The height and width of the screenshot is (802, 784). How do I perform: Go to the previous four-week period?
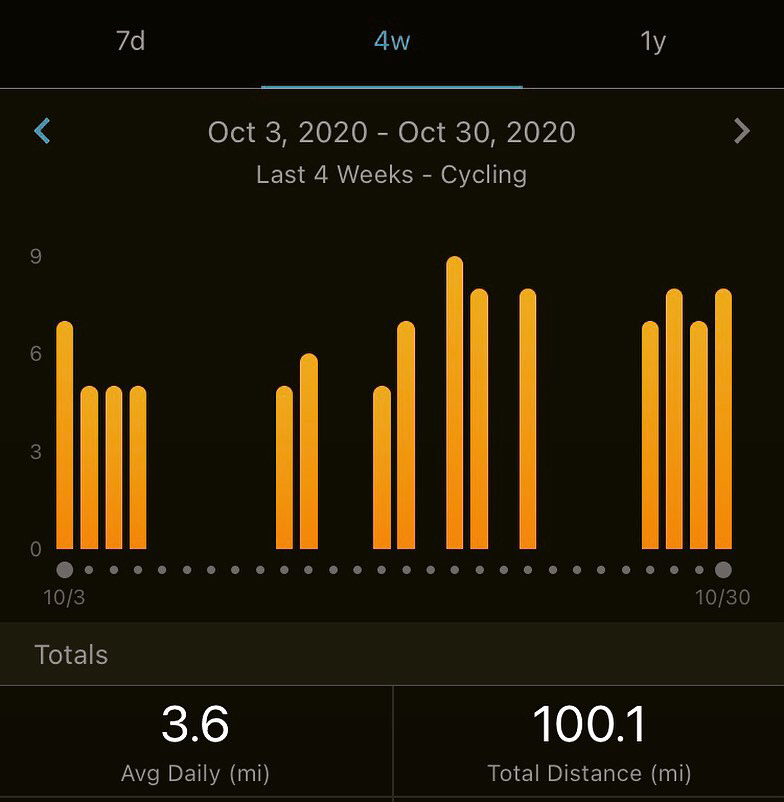[x=42, y=131]
